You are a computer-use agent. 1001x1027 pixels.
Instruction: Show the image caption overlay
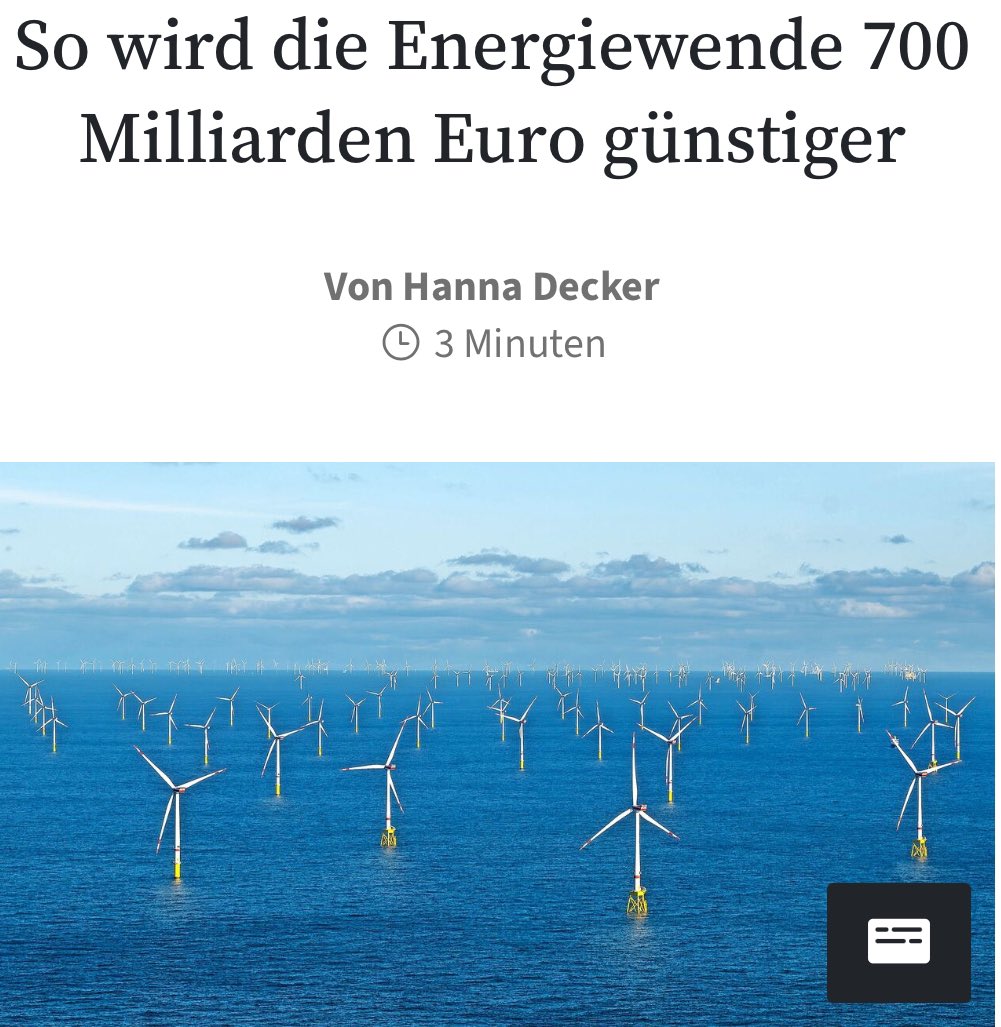(x=898, y=941)
